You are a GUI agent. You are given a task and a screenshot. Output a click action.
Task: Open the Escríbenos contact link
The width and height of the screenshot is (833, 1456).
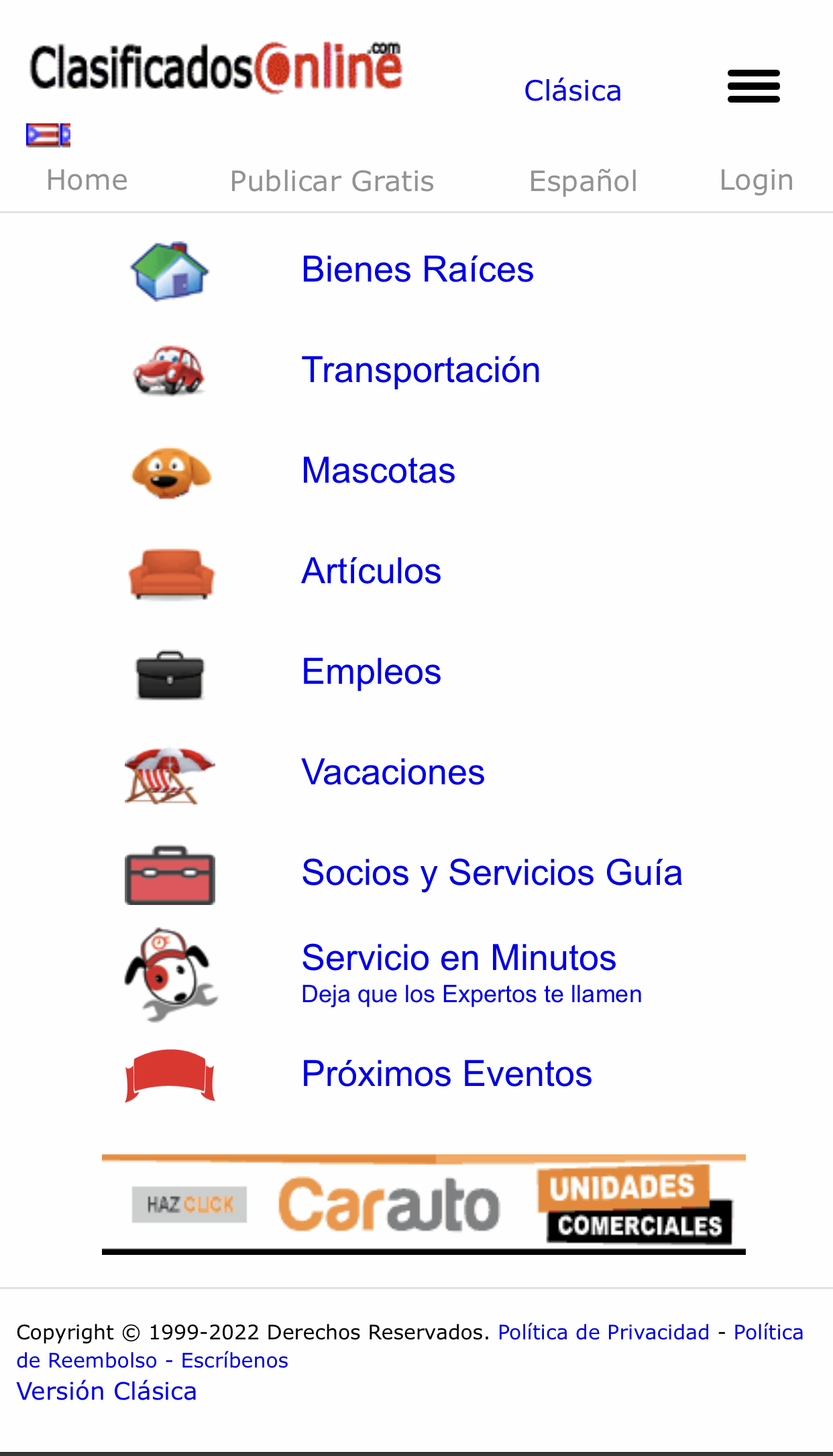click(x=235, y=1361)
